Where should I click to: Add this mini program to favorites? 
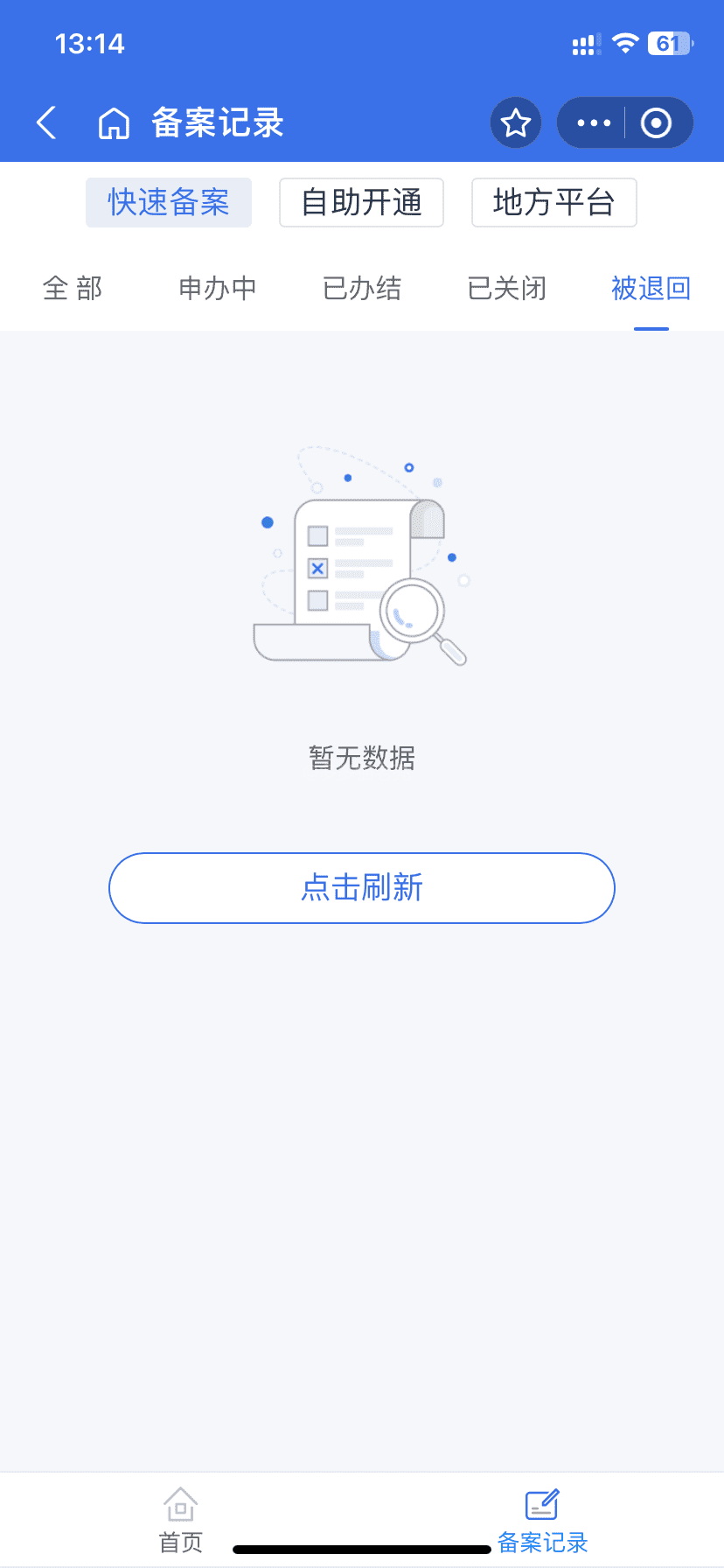click(x=516, y=123)
